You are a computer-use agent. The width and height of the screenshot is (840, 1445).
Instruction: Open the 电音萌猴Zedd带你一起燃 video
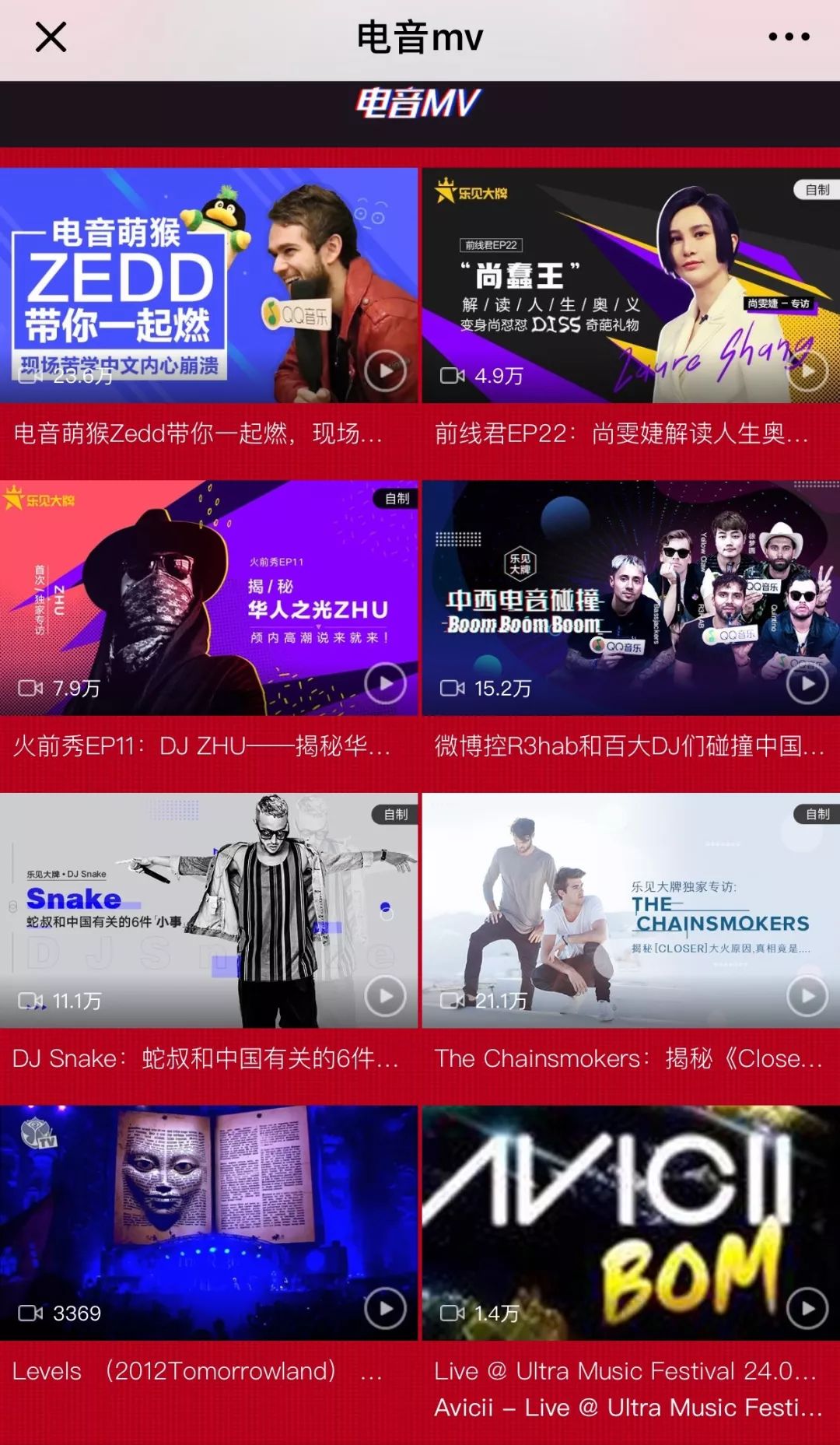pyautogui.click(x=208, y=285)
